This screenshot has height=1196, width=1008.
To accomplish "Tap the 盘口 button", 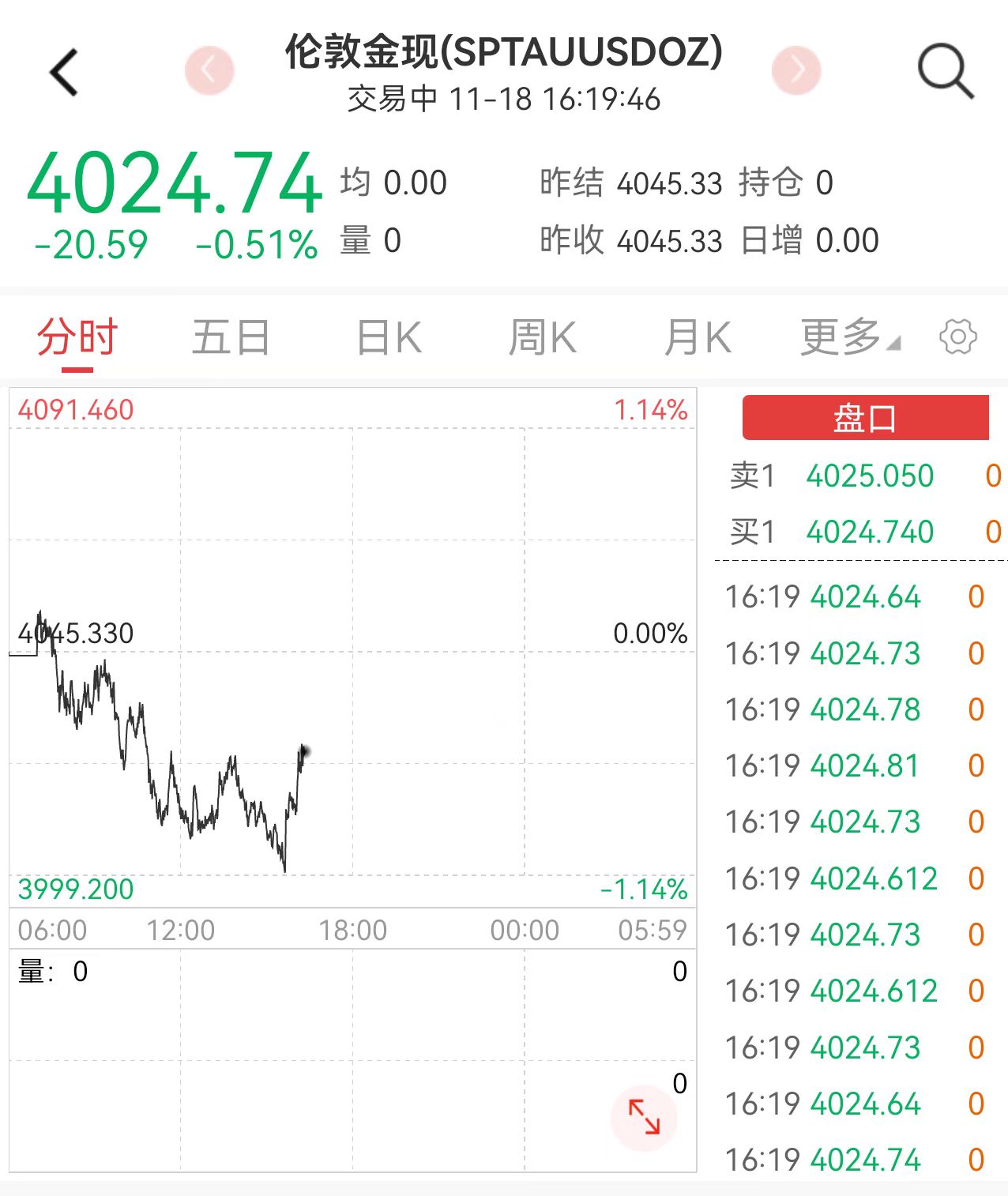I will pos(865,418).
